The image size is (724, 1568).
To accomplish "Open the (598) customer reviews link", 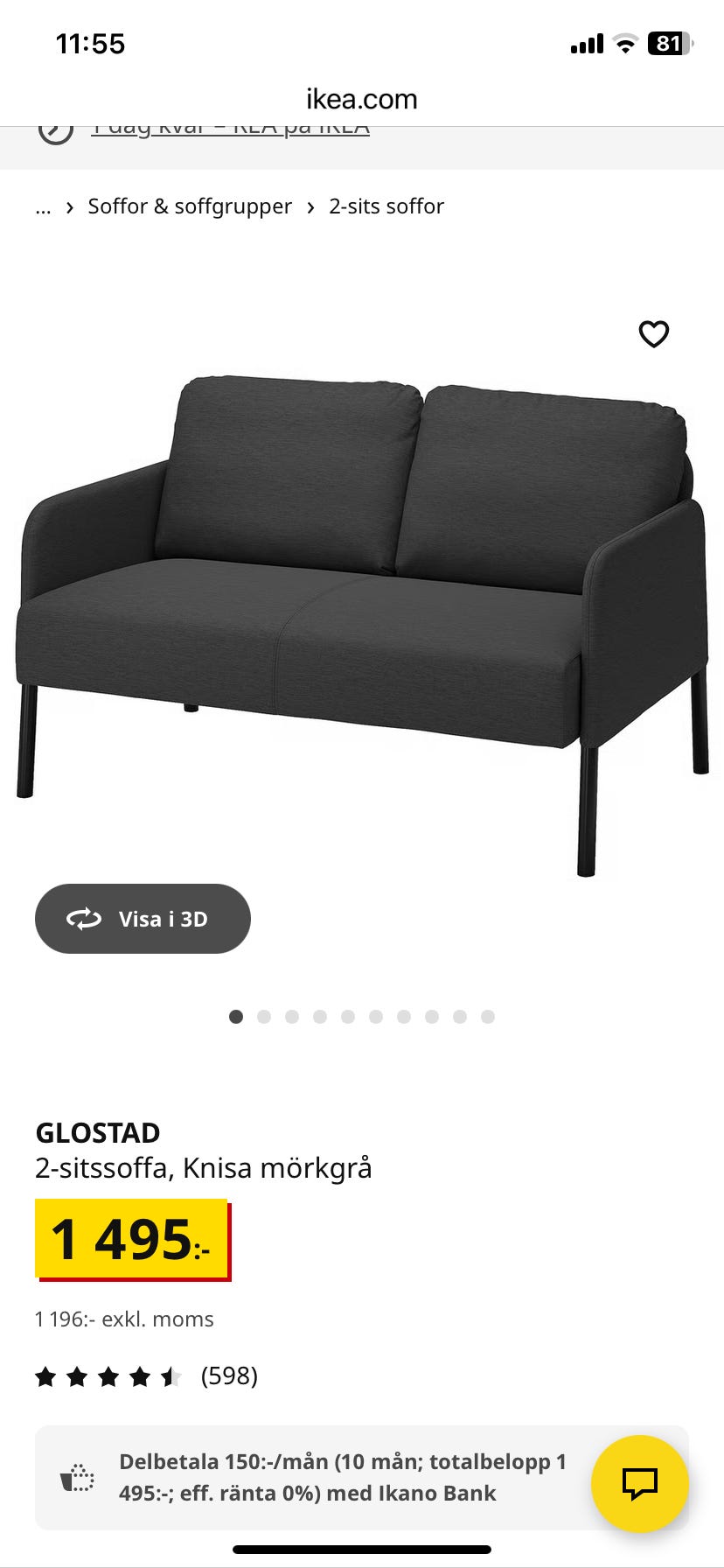I will point(229,1375).
